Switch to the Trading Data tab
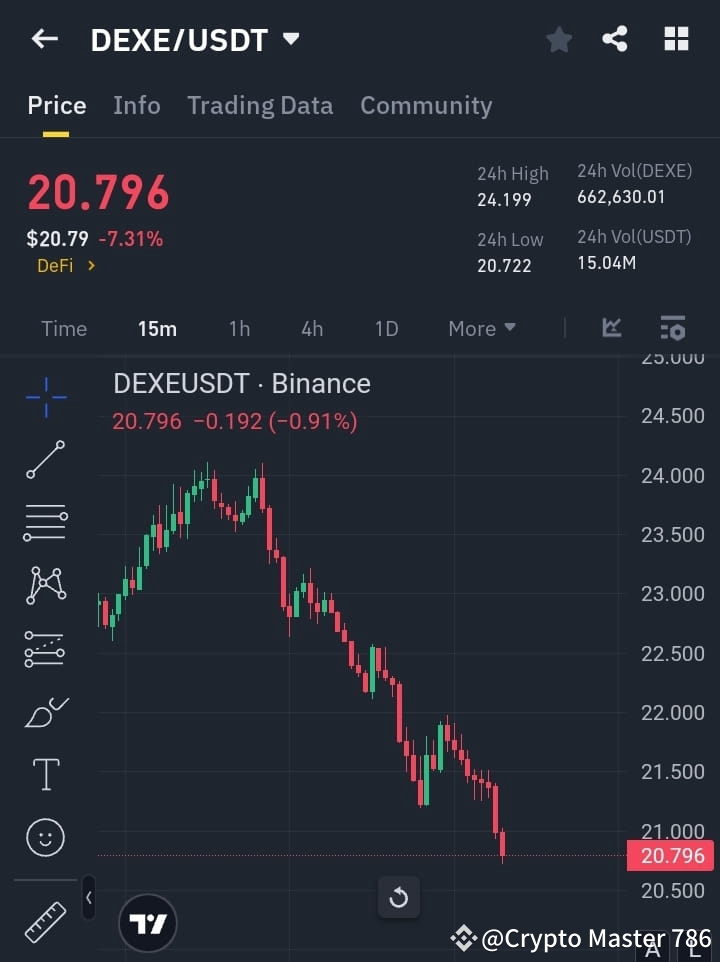Image resolution: width=720 pixels, height=962 pixels. coord(260,105)
